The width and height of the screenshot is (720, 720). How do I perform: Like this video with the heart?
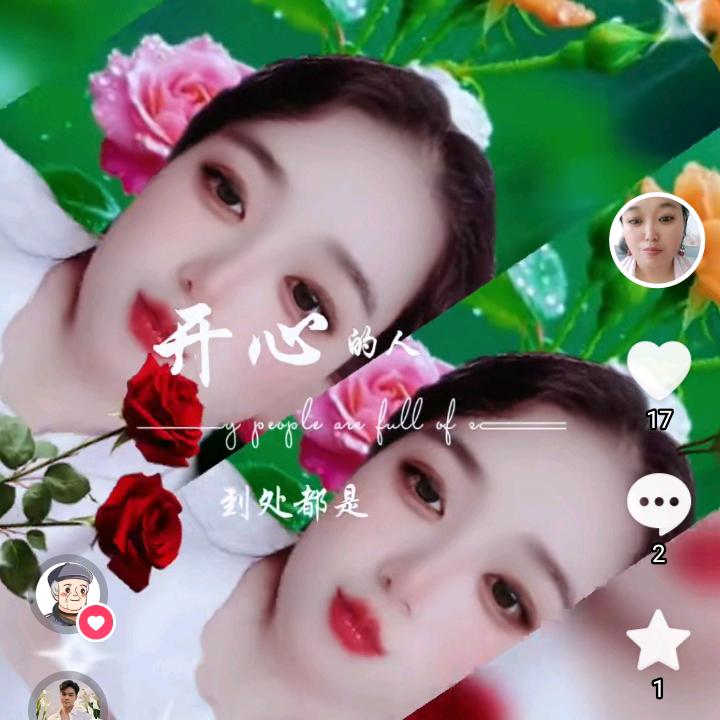(x=659, y=370)
